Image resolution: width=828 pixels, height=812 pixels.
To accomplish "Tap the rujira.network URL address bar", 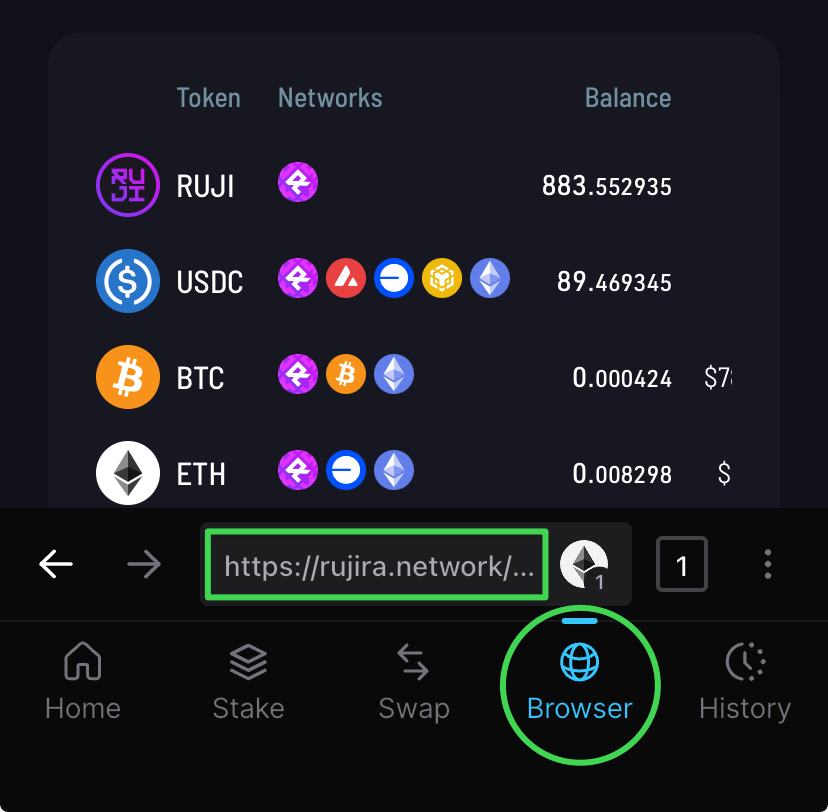I will tap(377, 566).
